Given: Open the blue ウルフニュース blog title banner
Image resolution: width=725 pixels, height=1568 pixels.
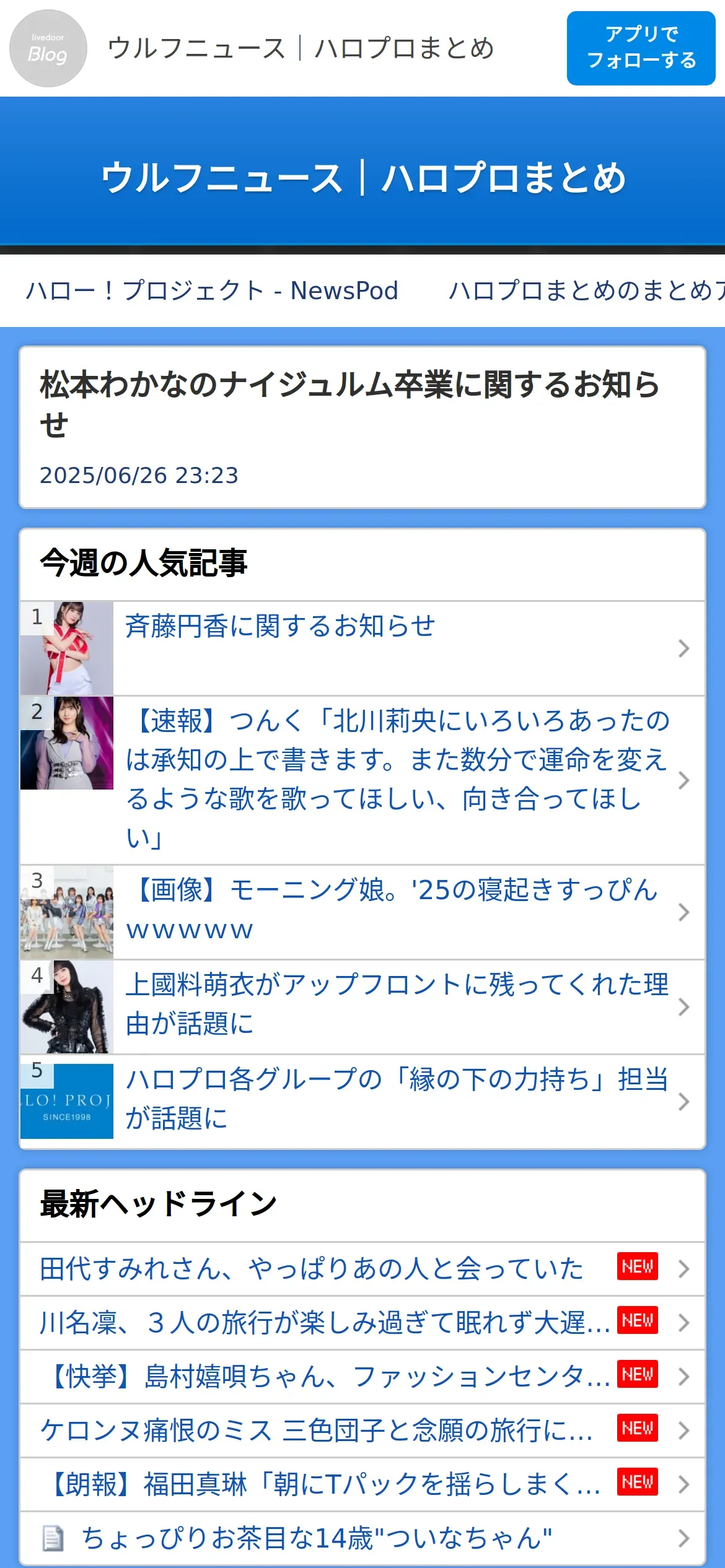Looking at the screenshot, I should (x=362, y=177).
